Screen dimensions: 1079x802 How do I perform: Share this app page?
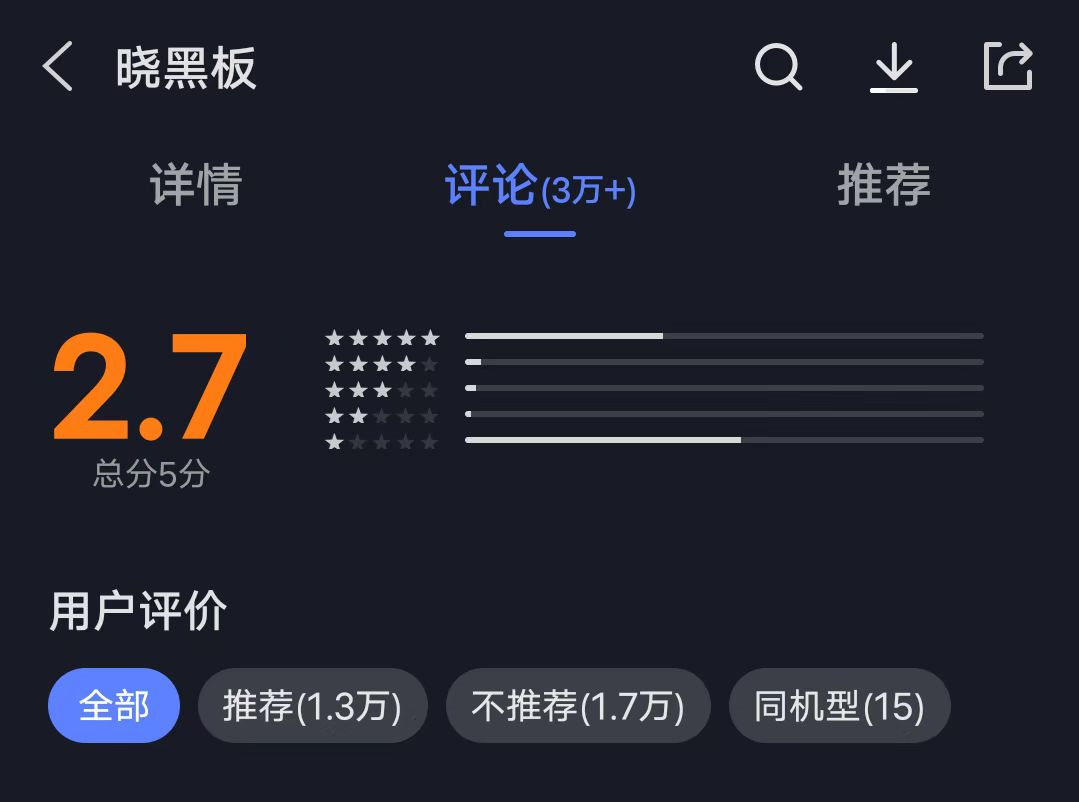(1007, 67)
